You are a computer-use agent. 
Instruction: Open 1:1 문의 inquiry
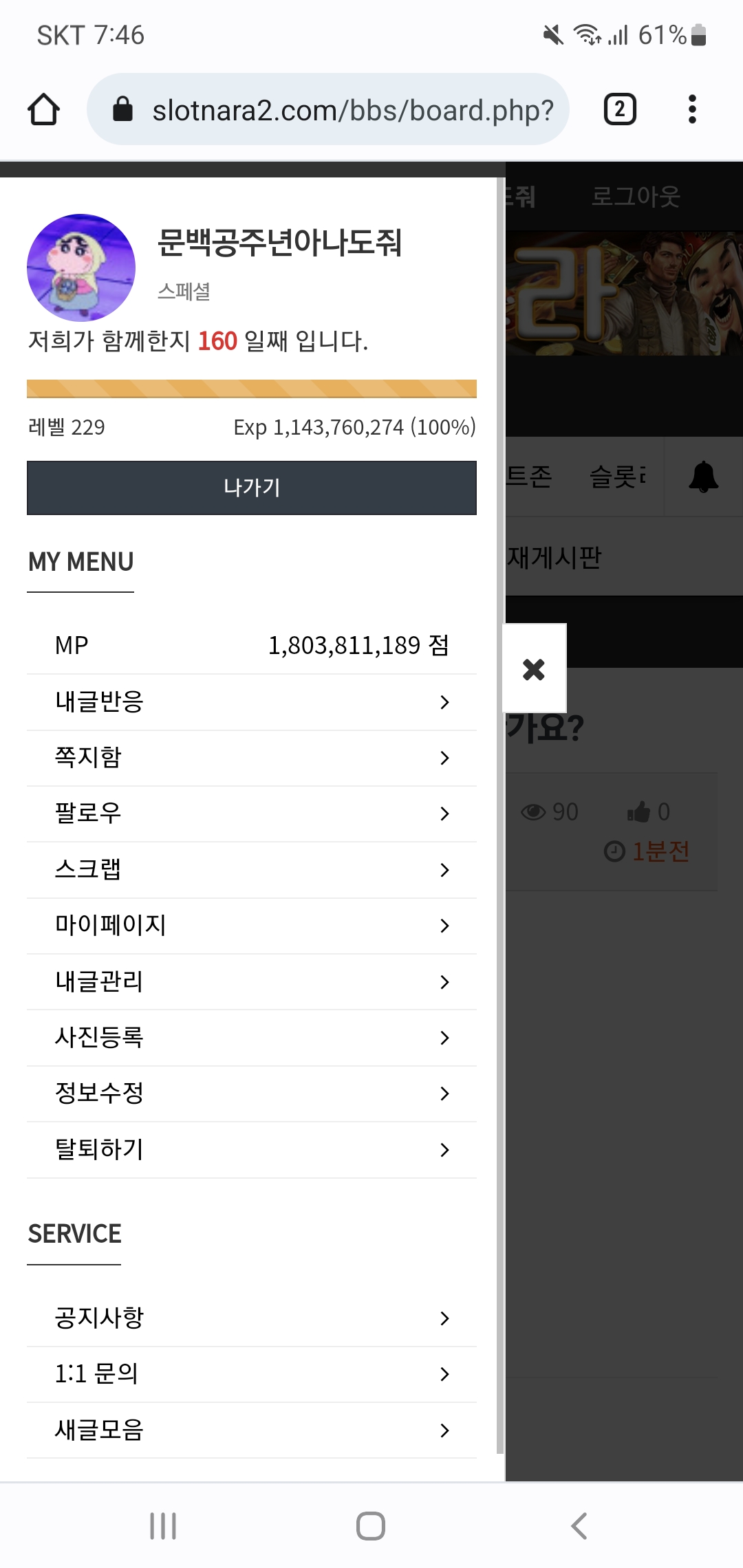coord(252,1374)
